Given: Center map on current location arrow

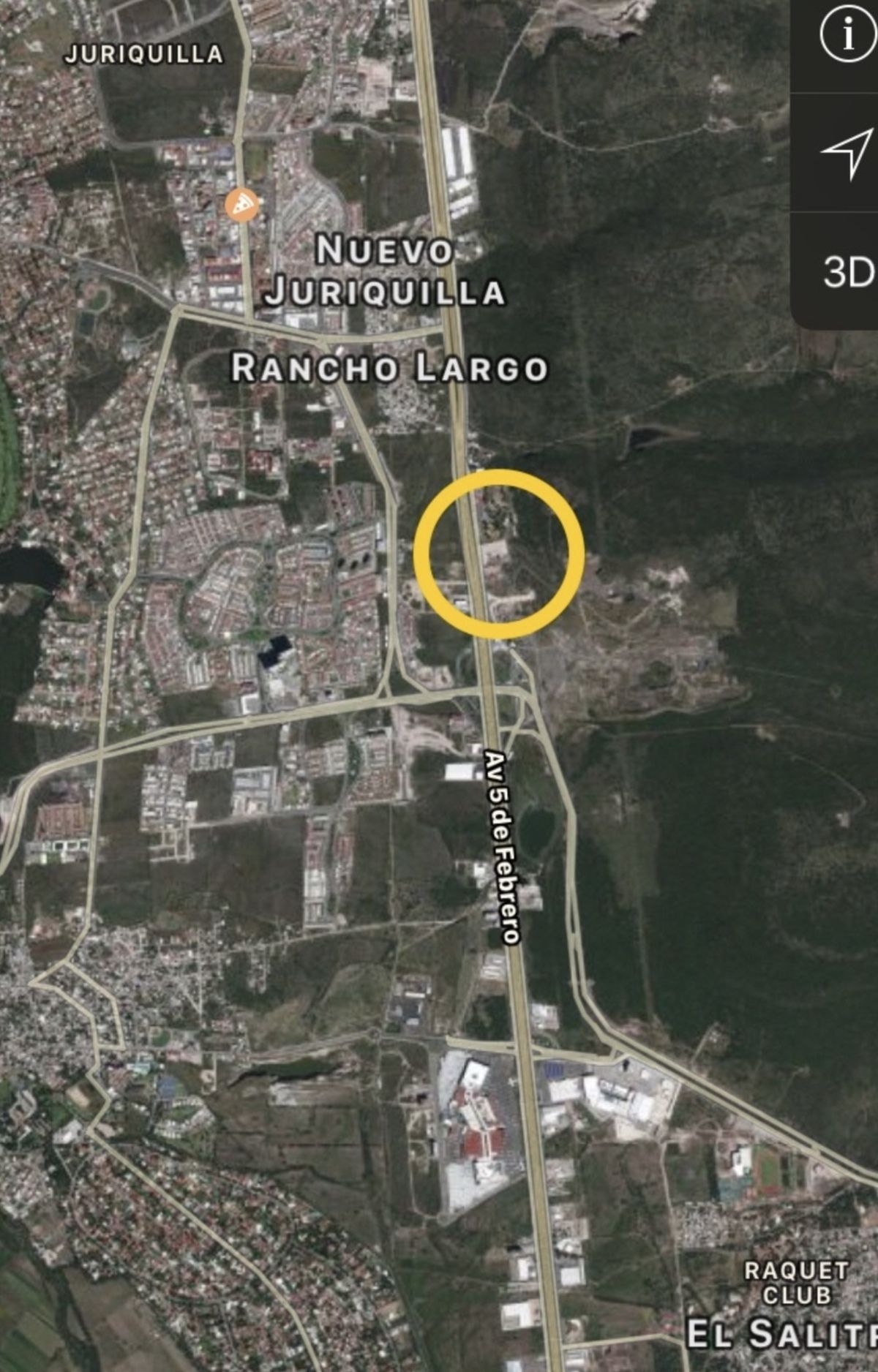Looking at the screenshot, I should (847, 152).
